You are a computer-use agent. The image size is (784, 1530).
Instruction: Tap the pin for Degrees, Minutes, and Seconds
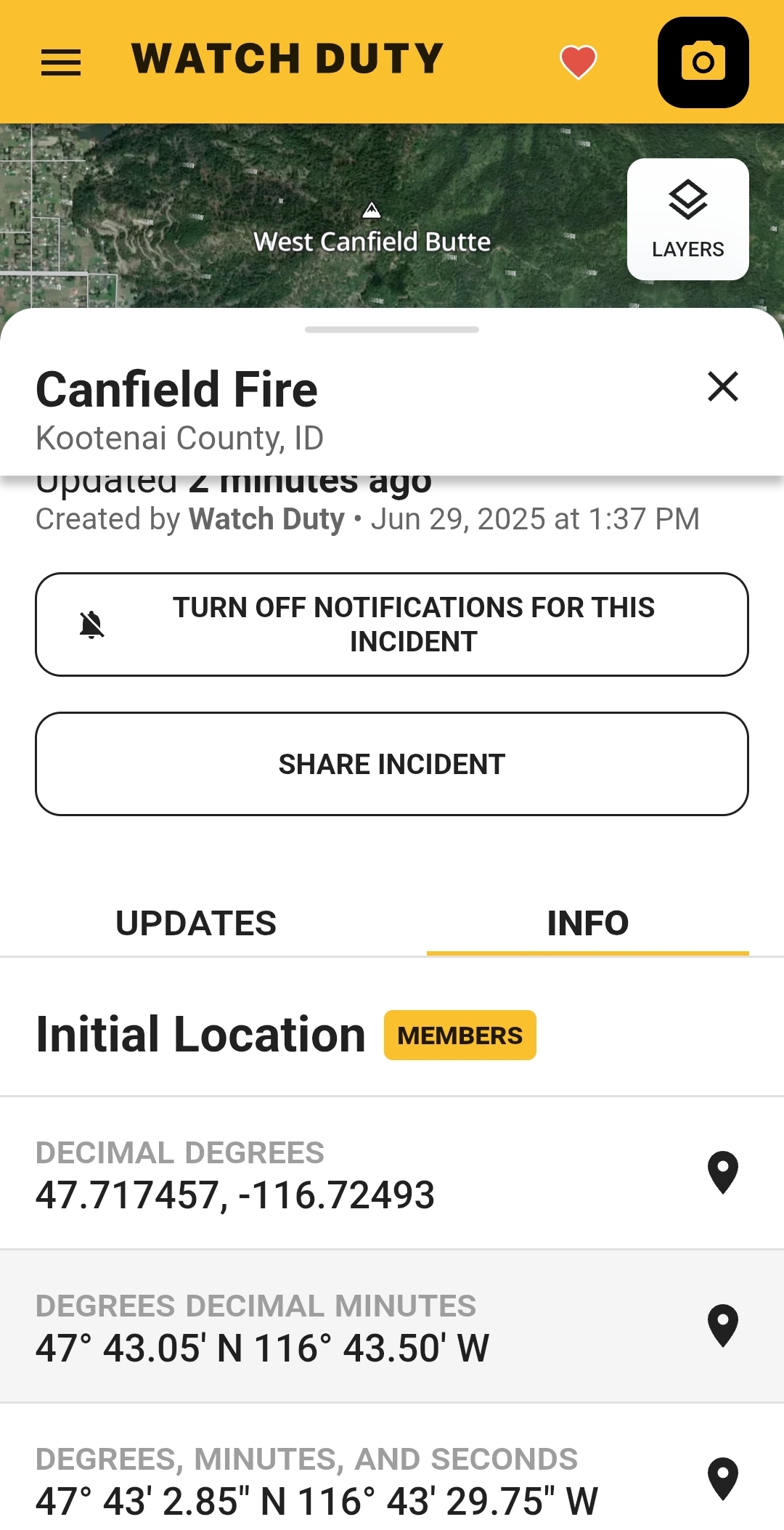coord(723,1479)
